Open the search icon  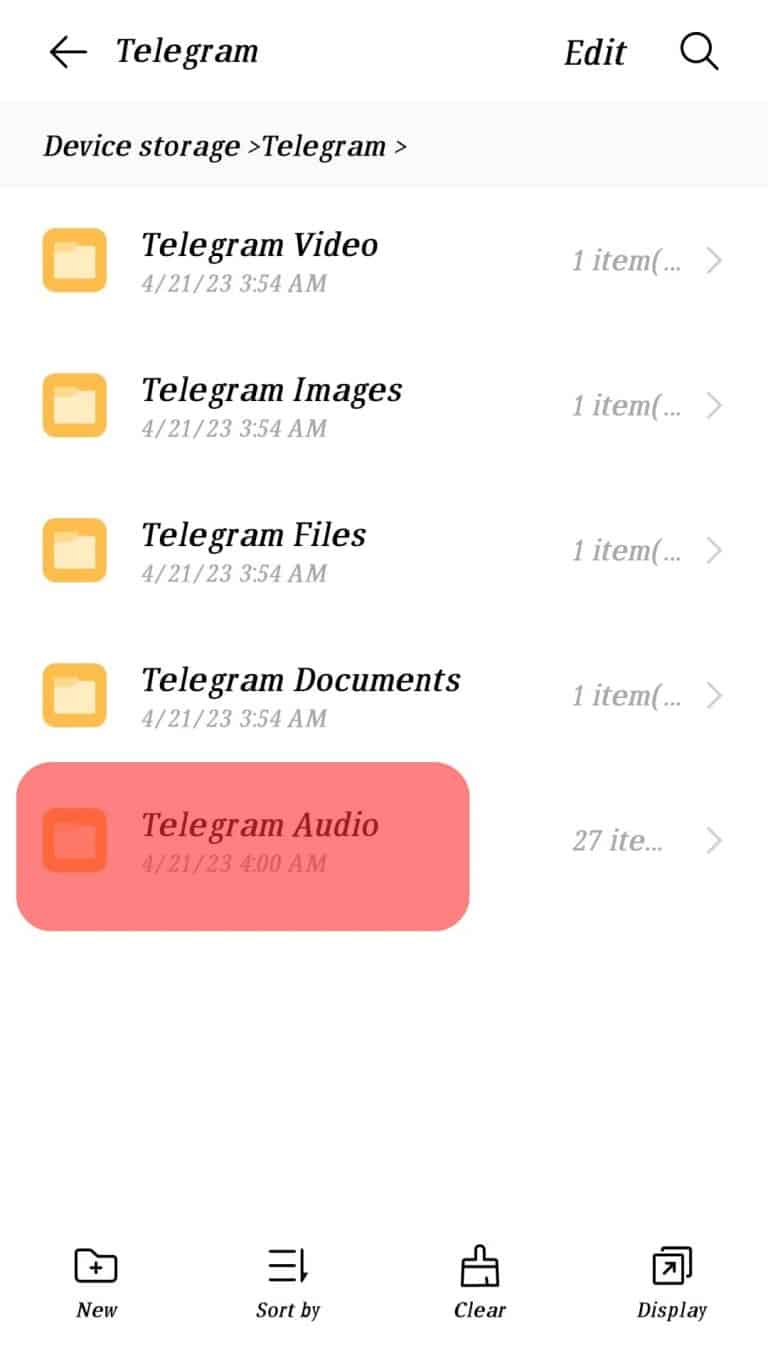pos(699,52)
